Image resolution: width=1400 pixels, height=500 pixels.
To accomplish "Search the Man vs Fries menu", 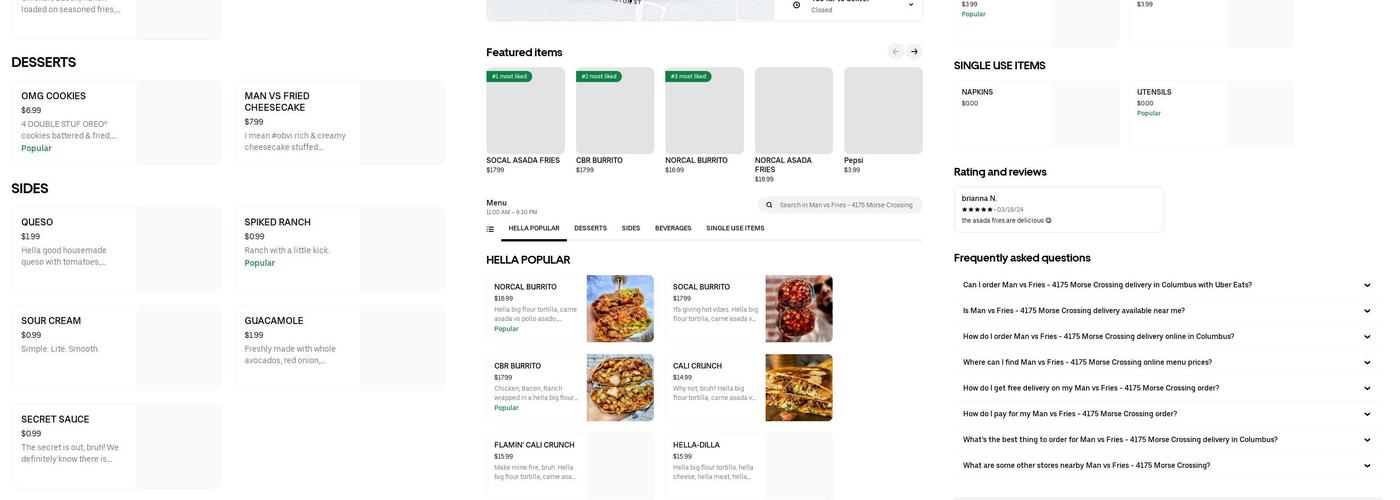I will click(840, 205).
